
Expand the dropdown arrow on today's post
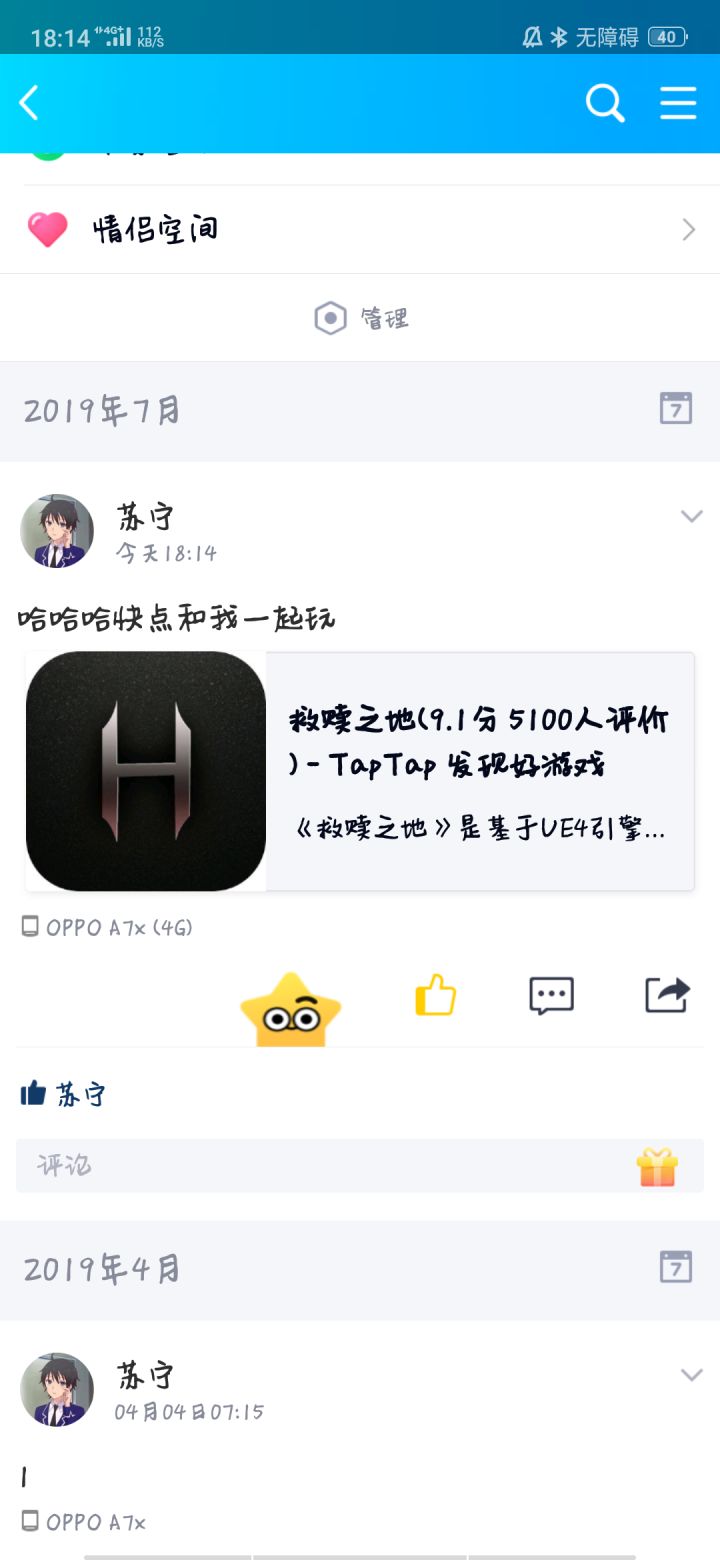click(x=691, y=516)
